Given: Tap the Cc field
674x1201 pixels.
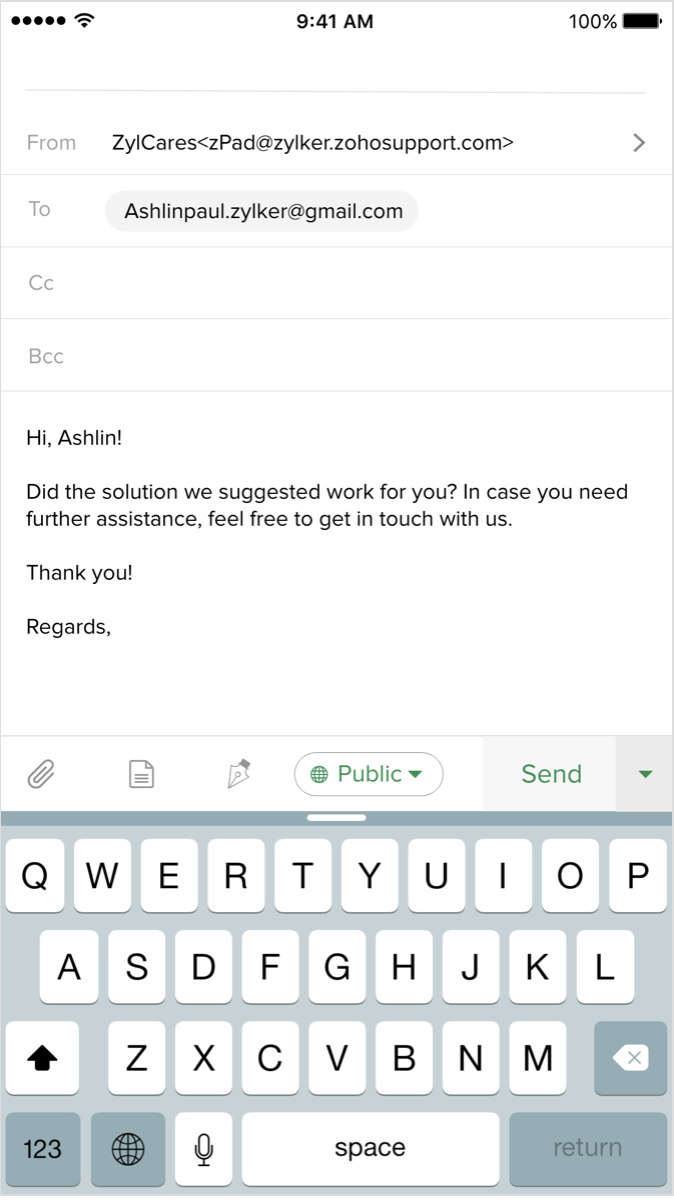Looking at the screenshot, I should pyautogui.click(x=337, y=283).
